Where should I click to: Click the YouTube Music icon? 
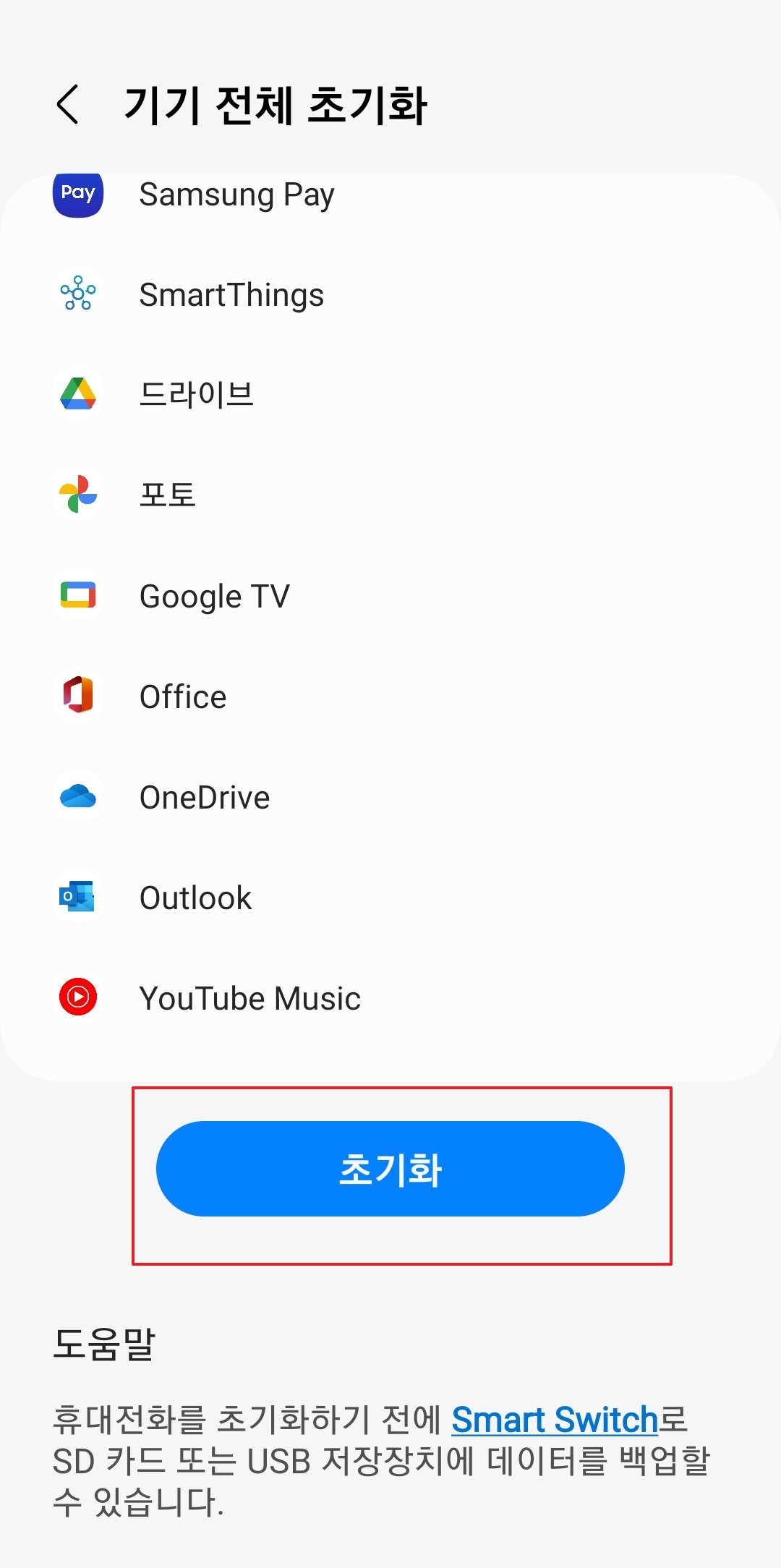pyautogui.click(x=78, y=997)
